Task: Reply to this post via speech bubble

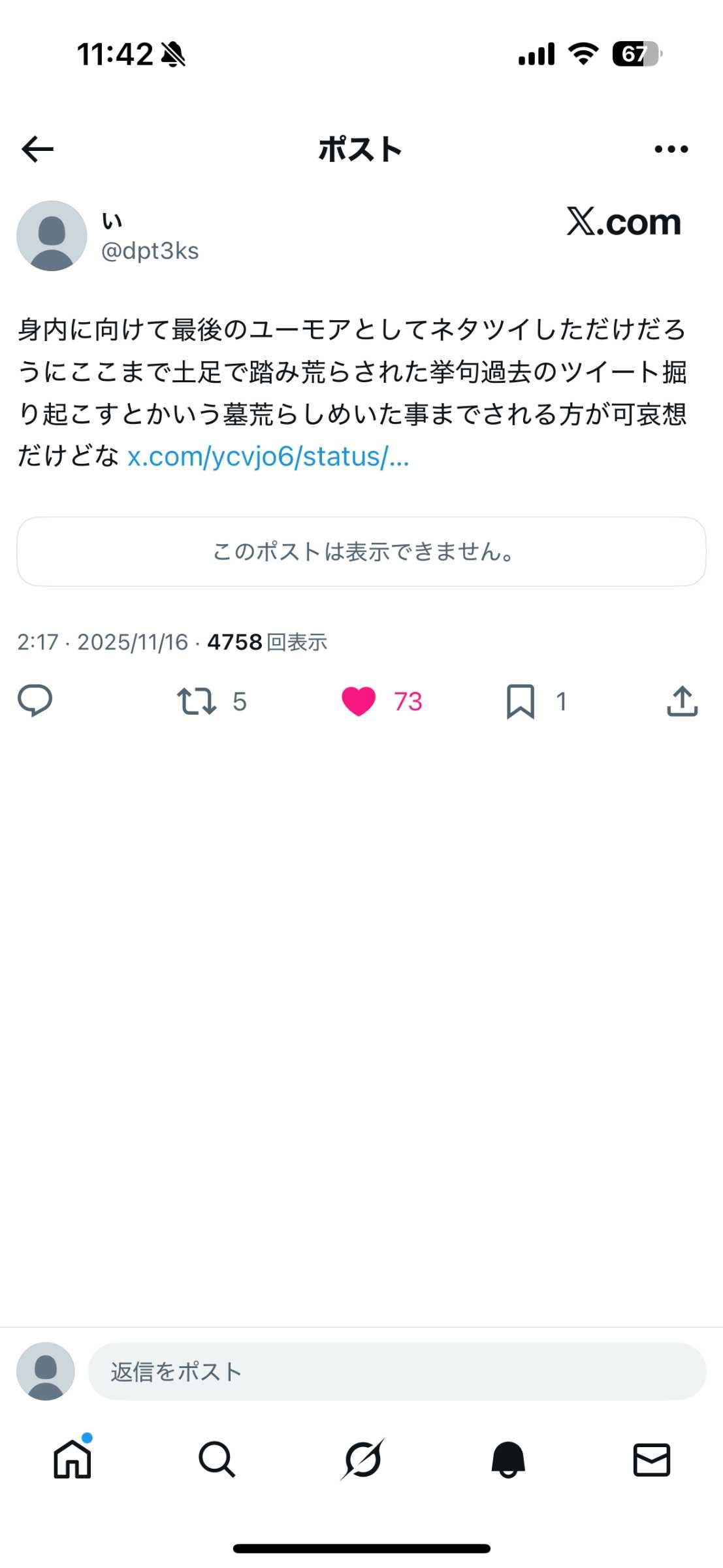Action: (x=35, y=701)
